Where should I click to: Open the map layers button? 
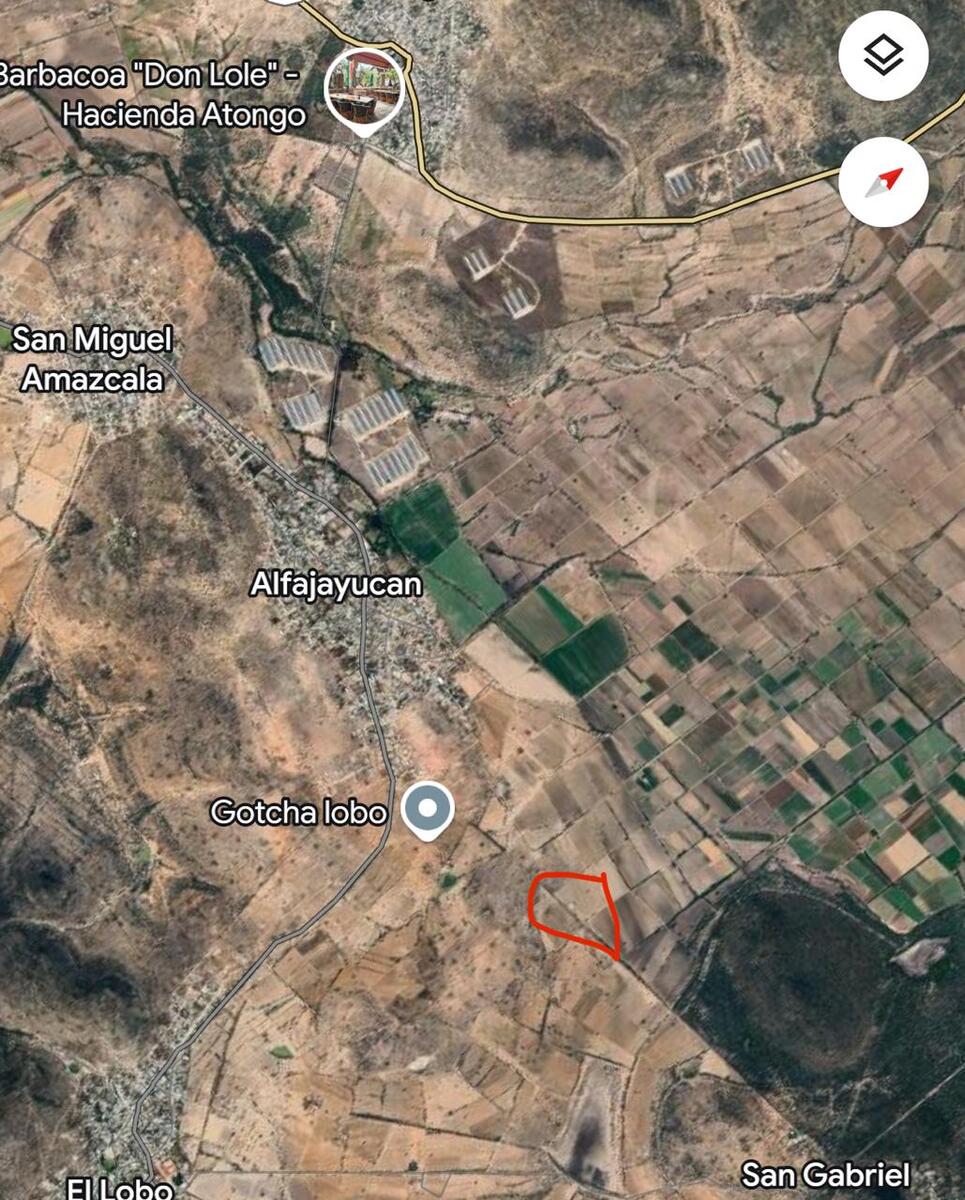(883, 56)
